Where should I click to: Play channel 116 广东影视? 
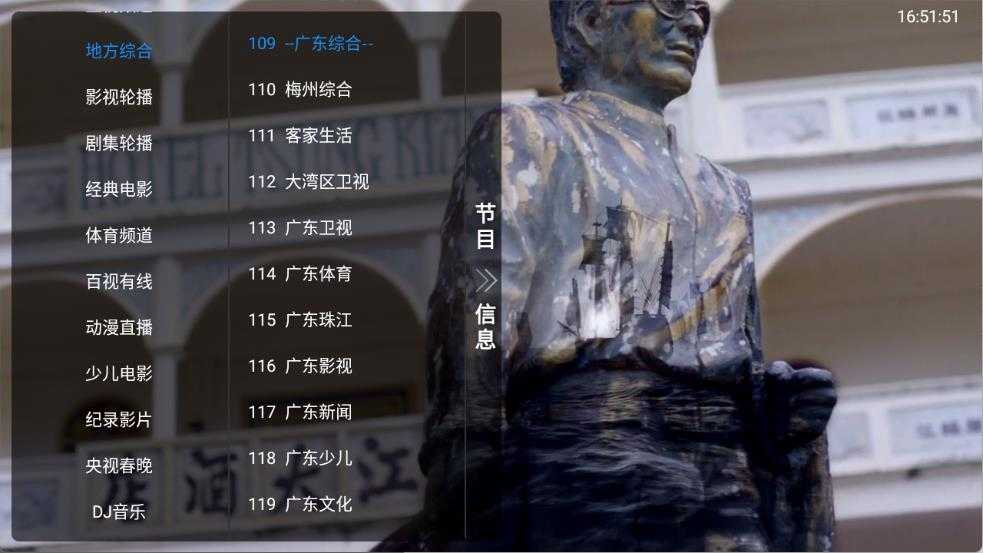(x=300, y=366)
